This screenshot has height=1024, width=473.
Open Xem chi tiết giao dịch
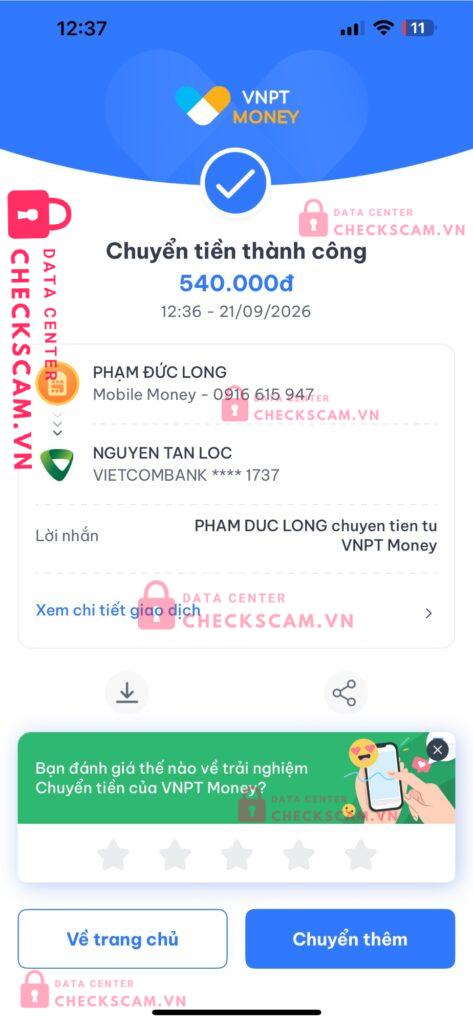(x=235, y=612)
